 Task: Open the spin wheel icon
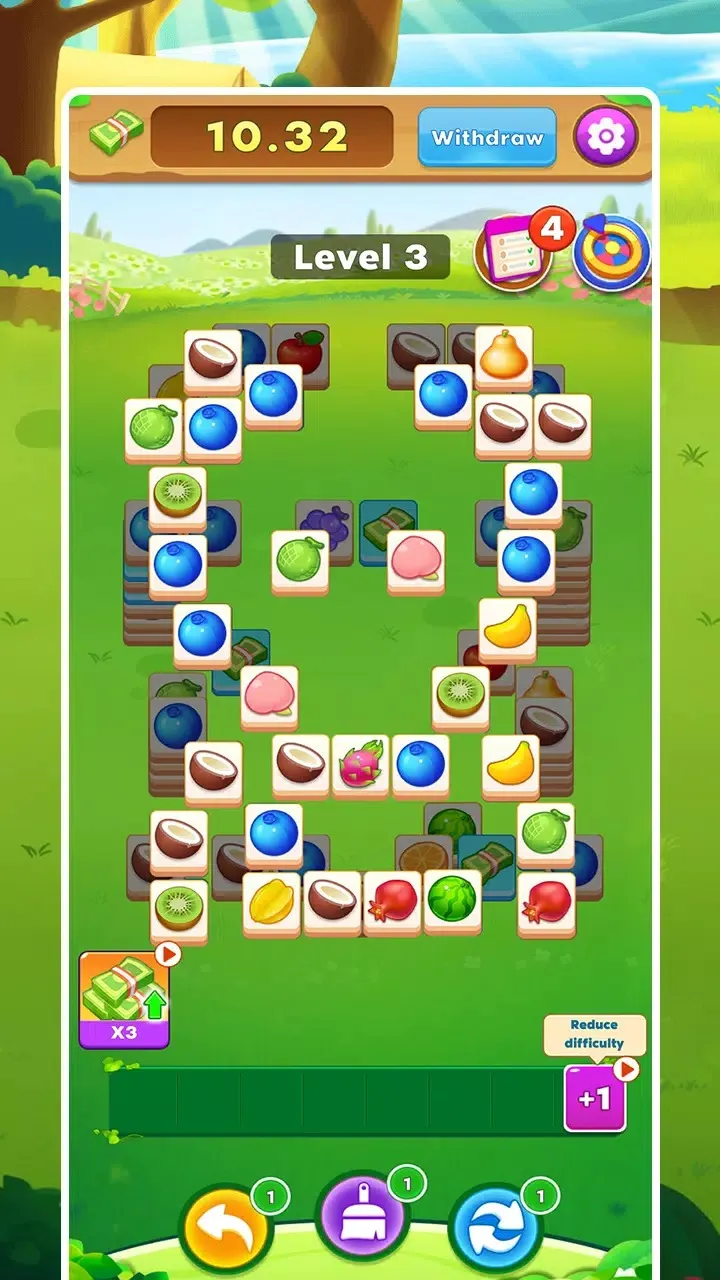pyautogui.click(x=612, y=252)
